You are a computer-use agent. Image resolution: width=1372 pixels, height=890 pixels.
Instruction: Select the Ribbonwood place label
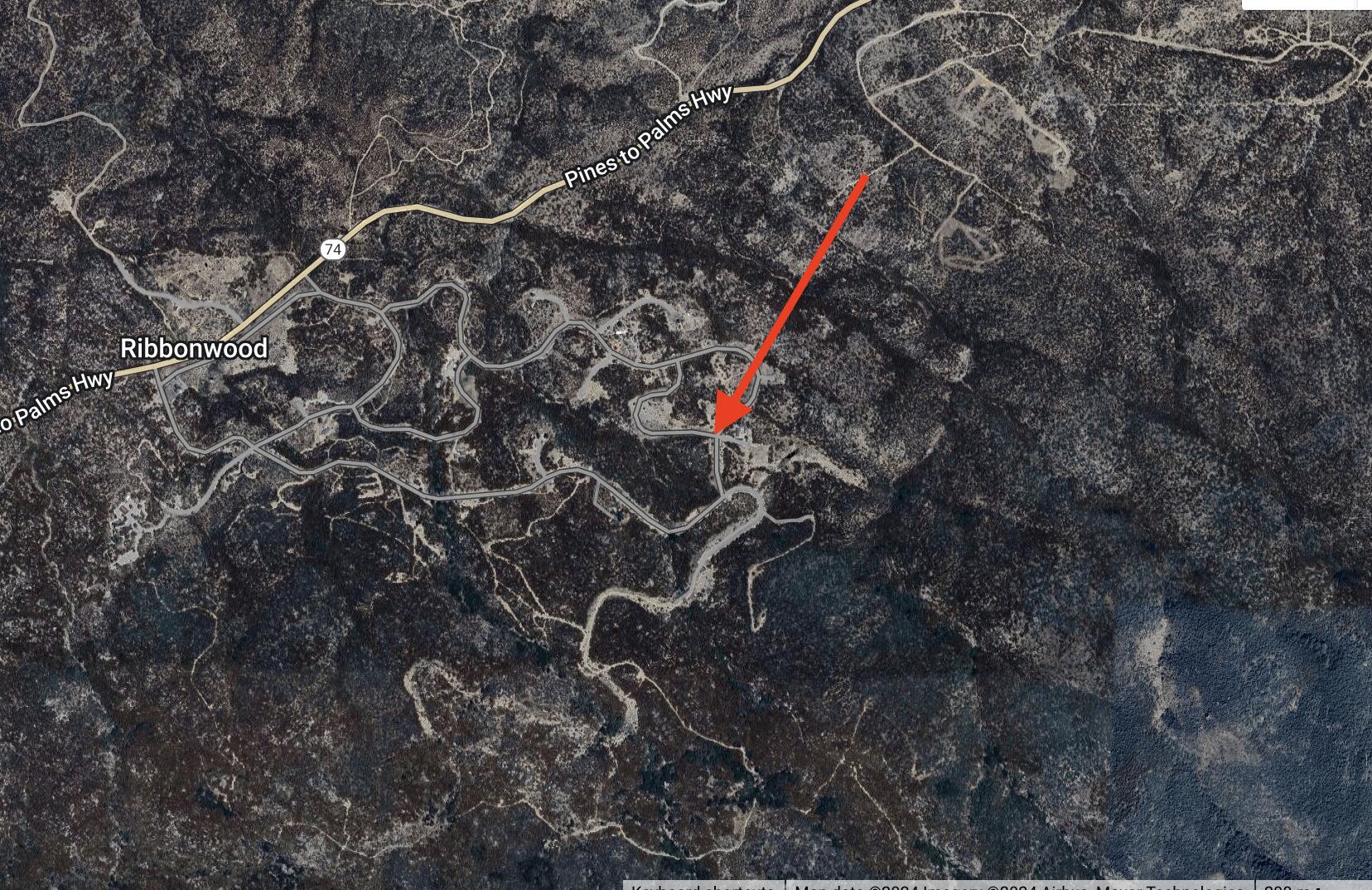194,348
